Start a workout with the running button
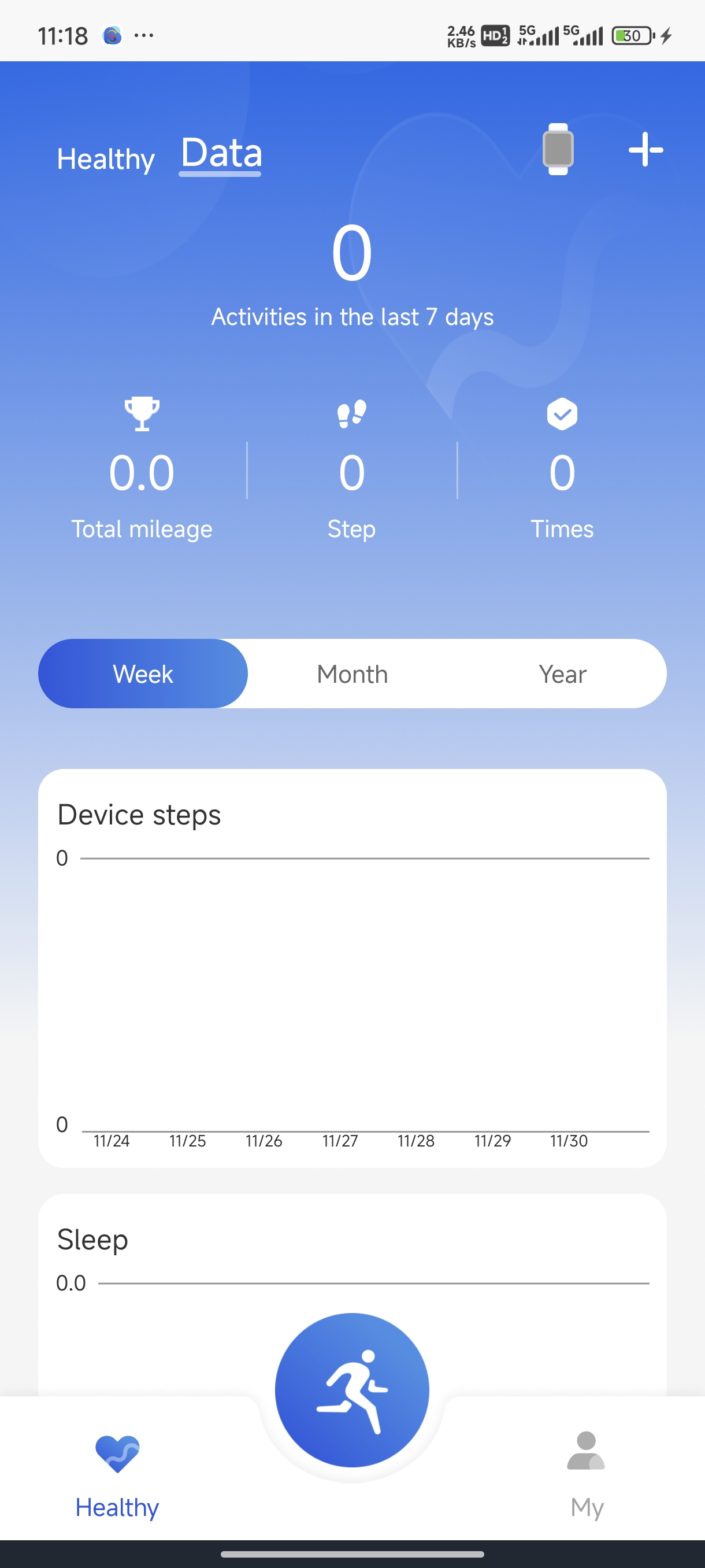The height and width of the screenshot is (1568, 705). pyautogui.click(x=352, y=1390)
